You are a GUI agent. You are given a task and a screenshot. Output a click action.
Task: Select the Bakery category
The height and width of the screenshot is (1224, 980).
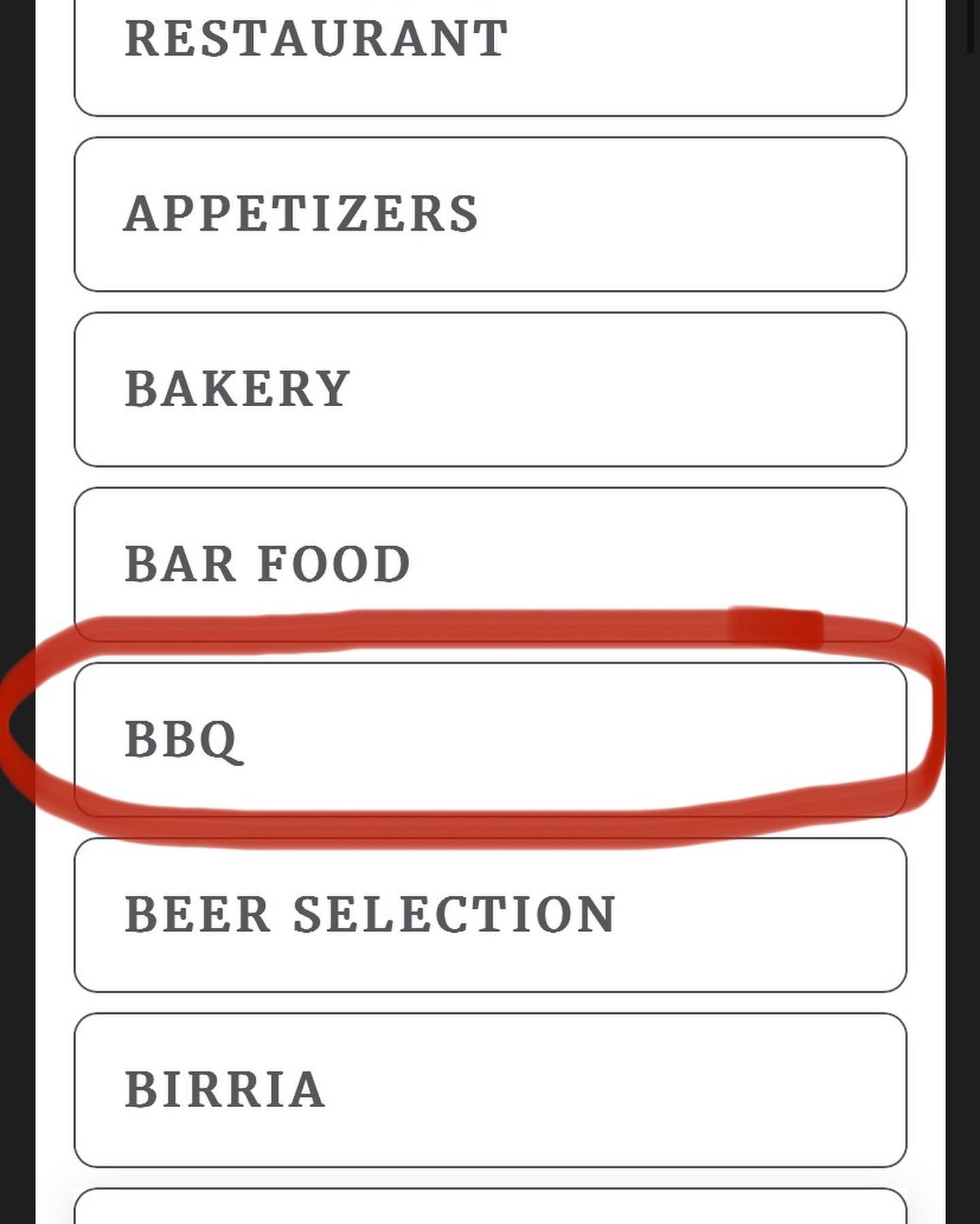point(490,389)
